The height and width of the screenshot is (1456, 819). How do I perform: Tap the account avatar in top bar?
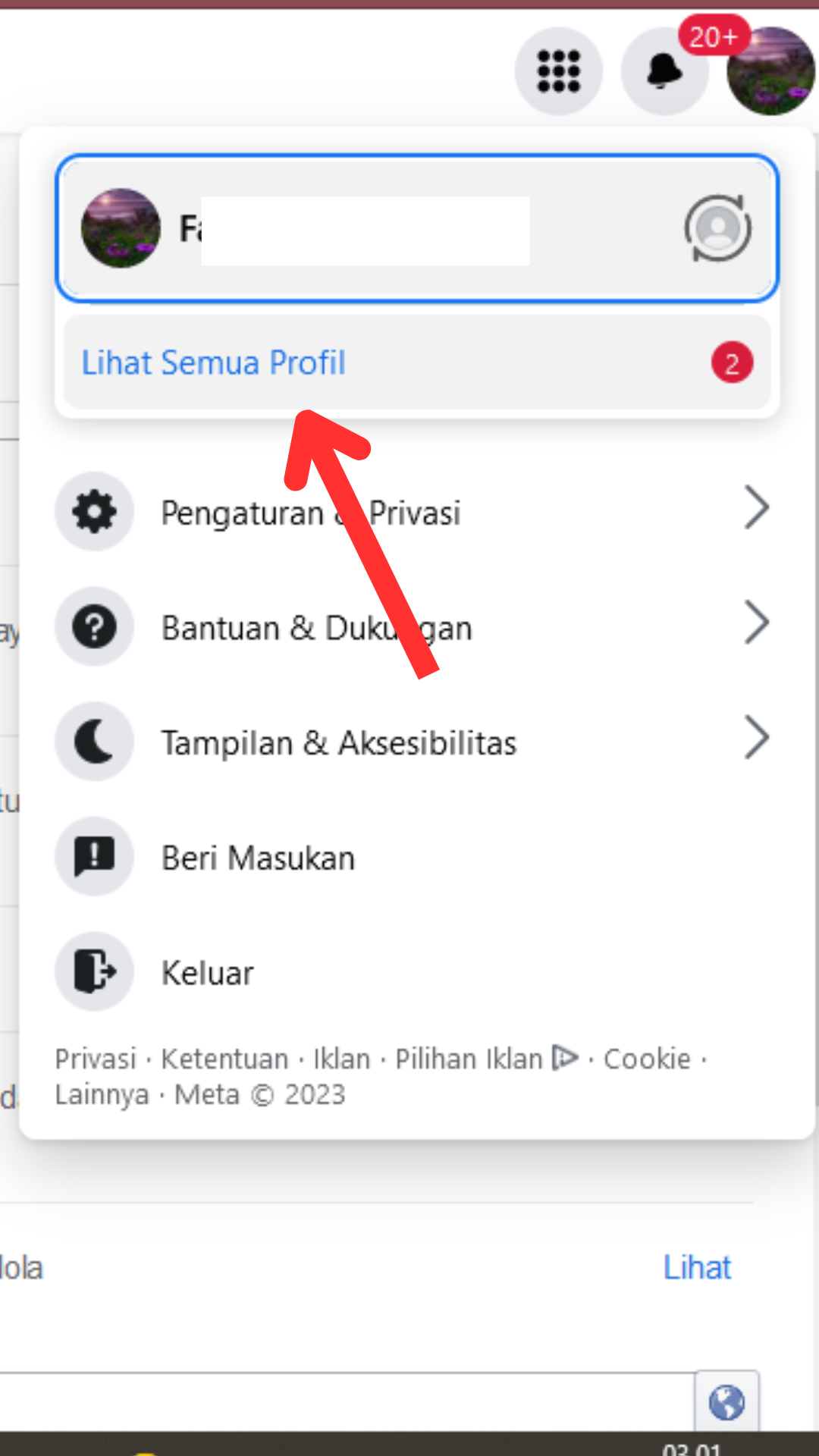coord(770,71)
